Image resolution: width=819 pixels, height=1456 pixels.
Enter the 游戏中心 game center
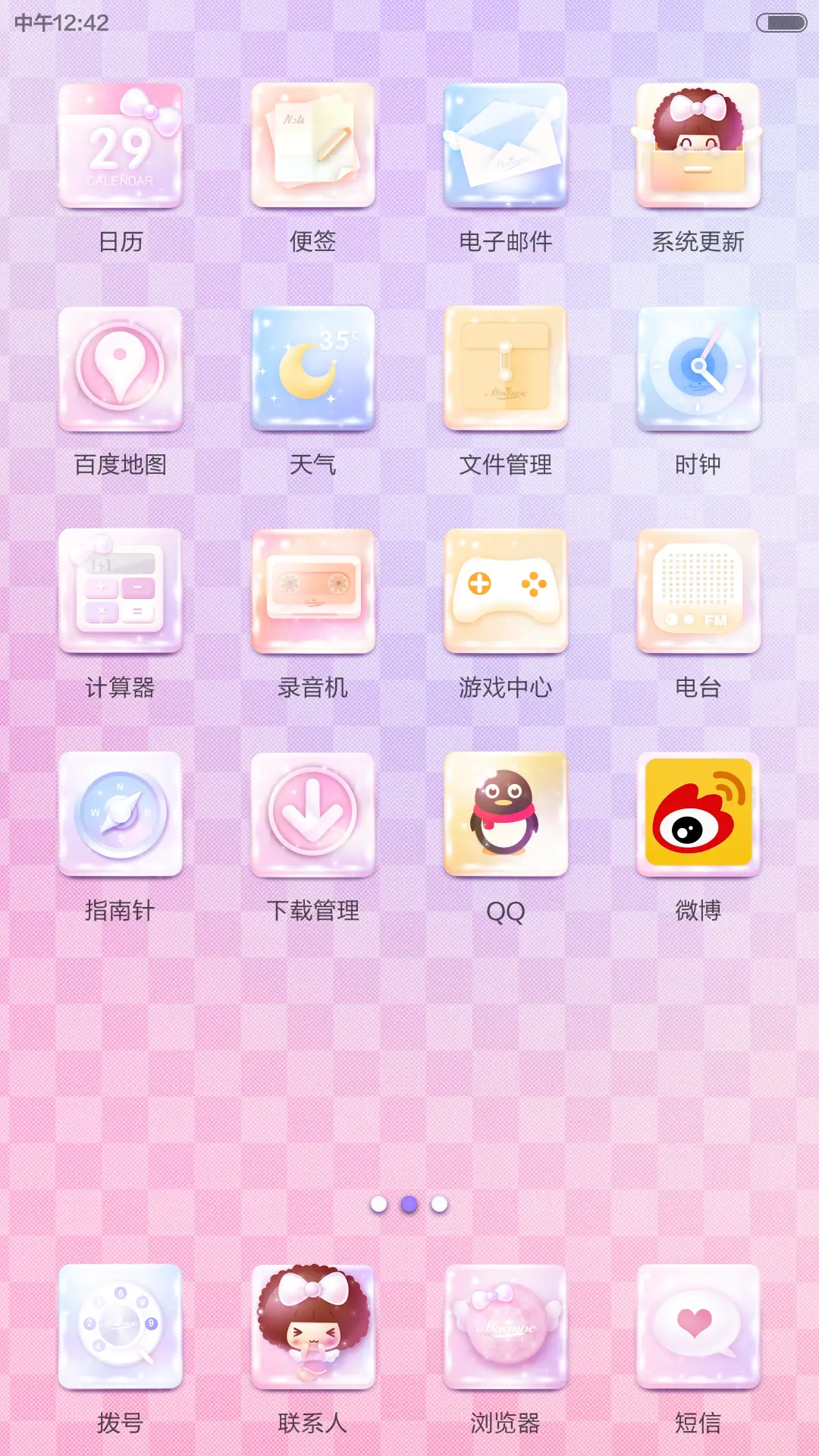506,592
